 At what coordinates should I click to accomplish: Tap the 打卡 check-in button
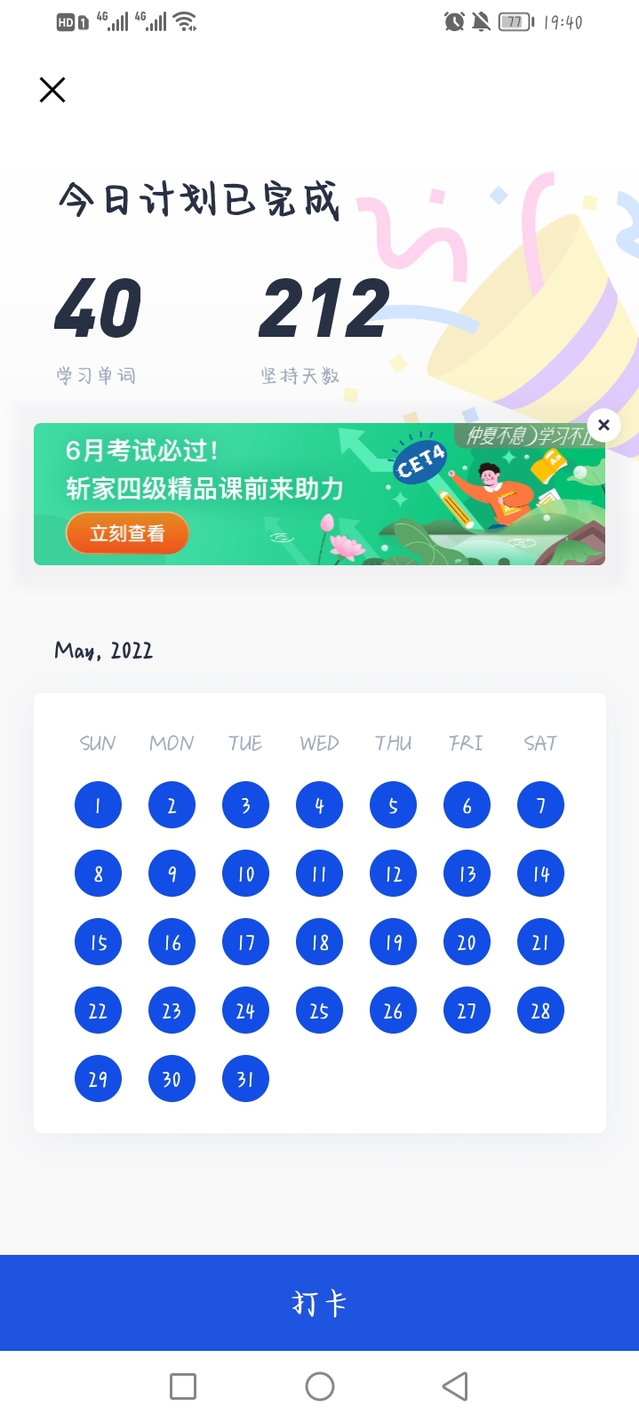[319, 1303]
